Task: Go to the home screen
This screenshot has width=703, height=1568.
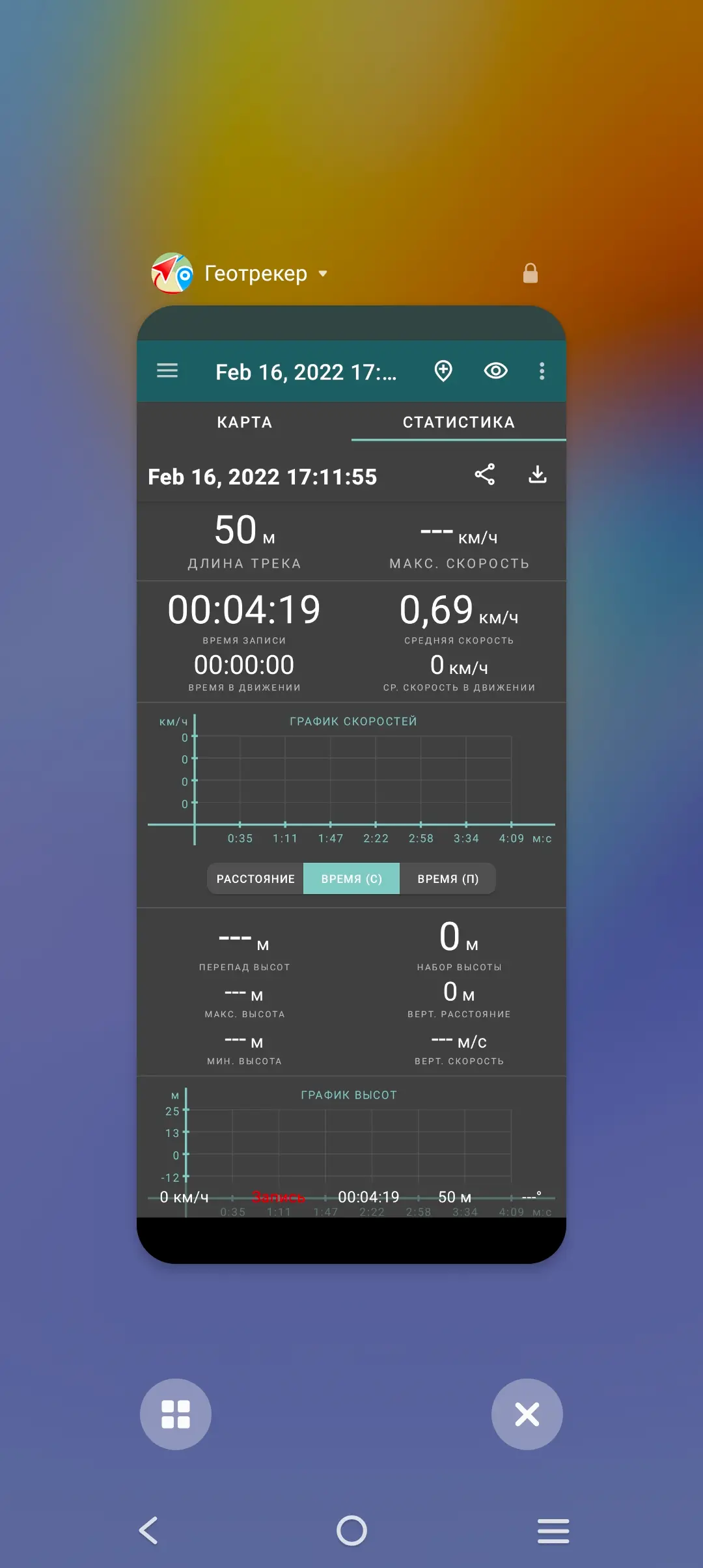Action: (351, 1530)
